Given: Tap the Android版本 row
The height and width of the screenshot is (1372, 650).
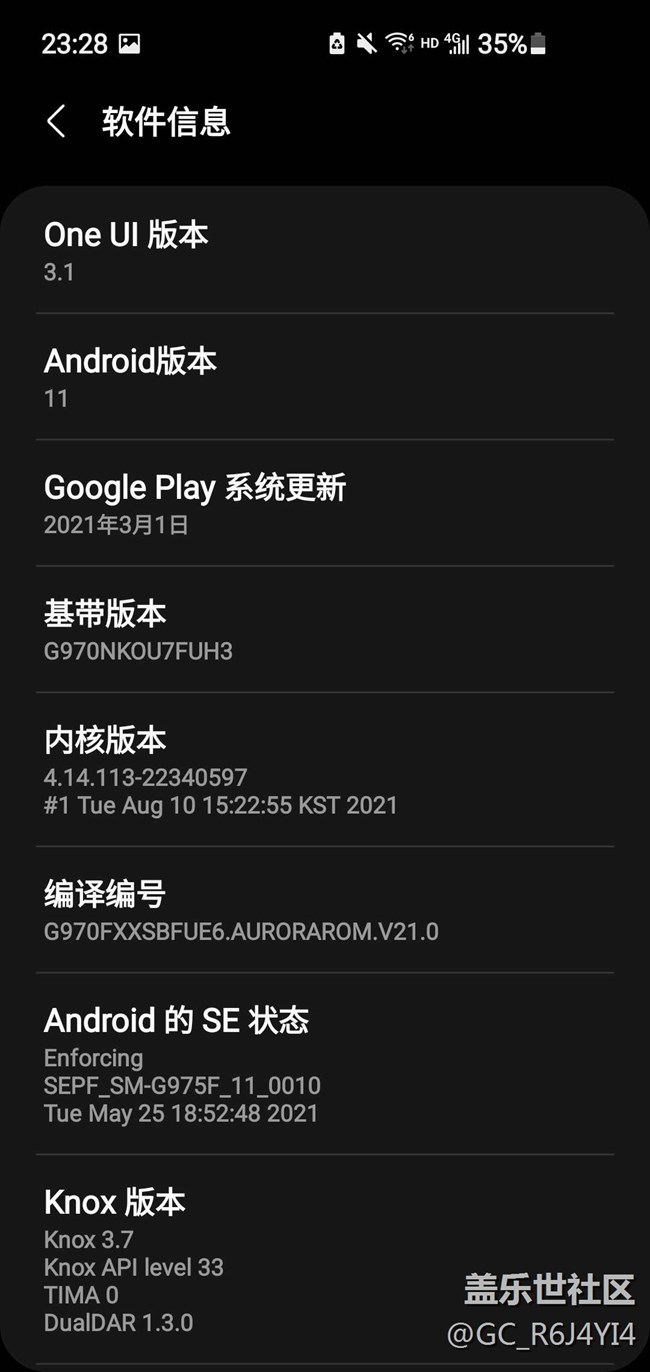Looking at the screenshot, I should (x=324, y=376).
